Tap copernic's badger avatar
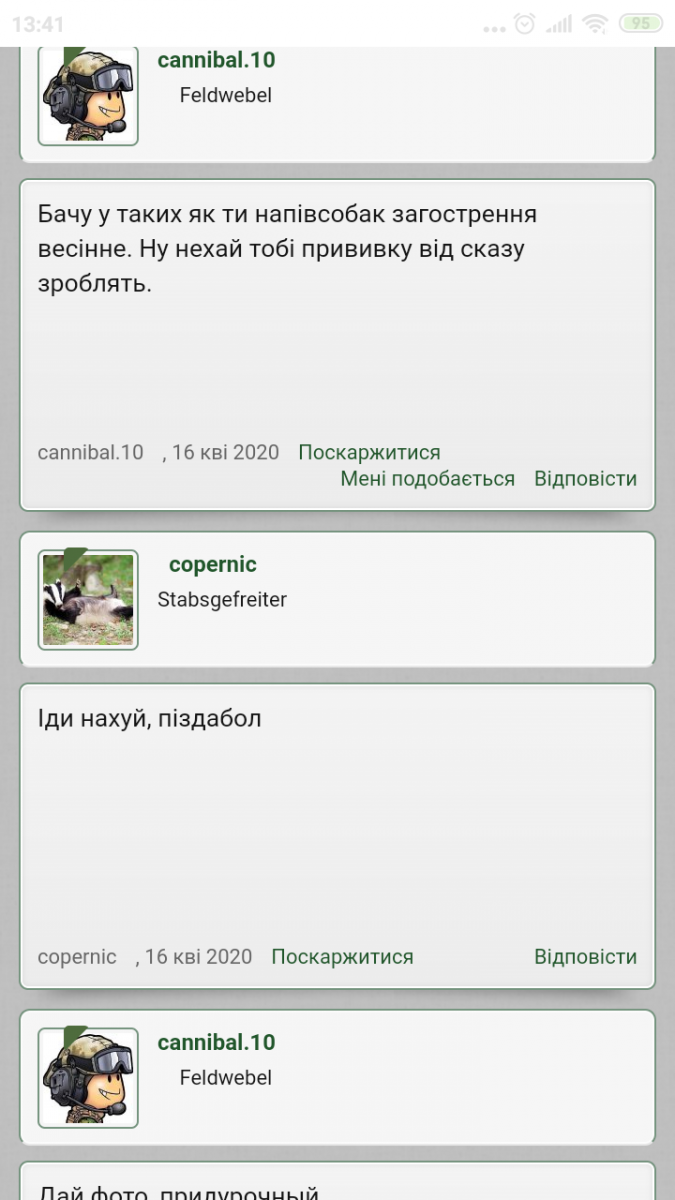 point(88,600)
